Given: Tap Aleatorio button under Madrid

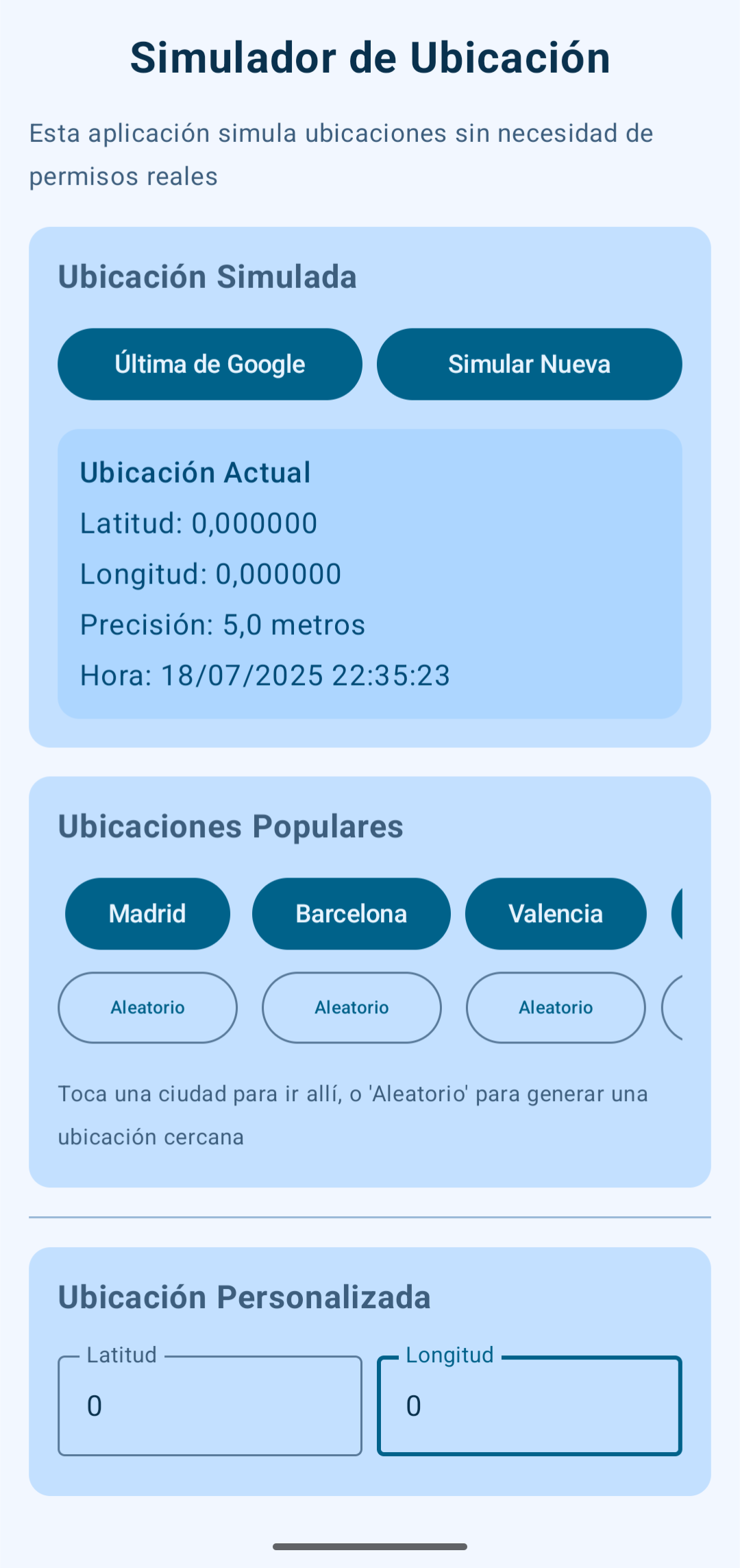Looking at the screenshot, I should click(147, 1007).
